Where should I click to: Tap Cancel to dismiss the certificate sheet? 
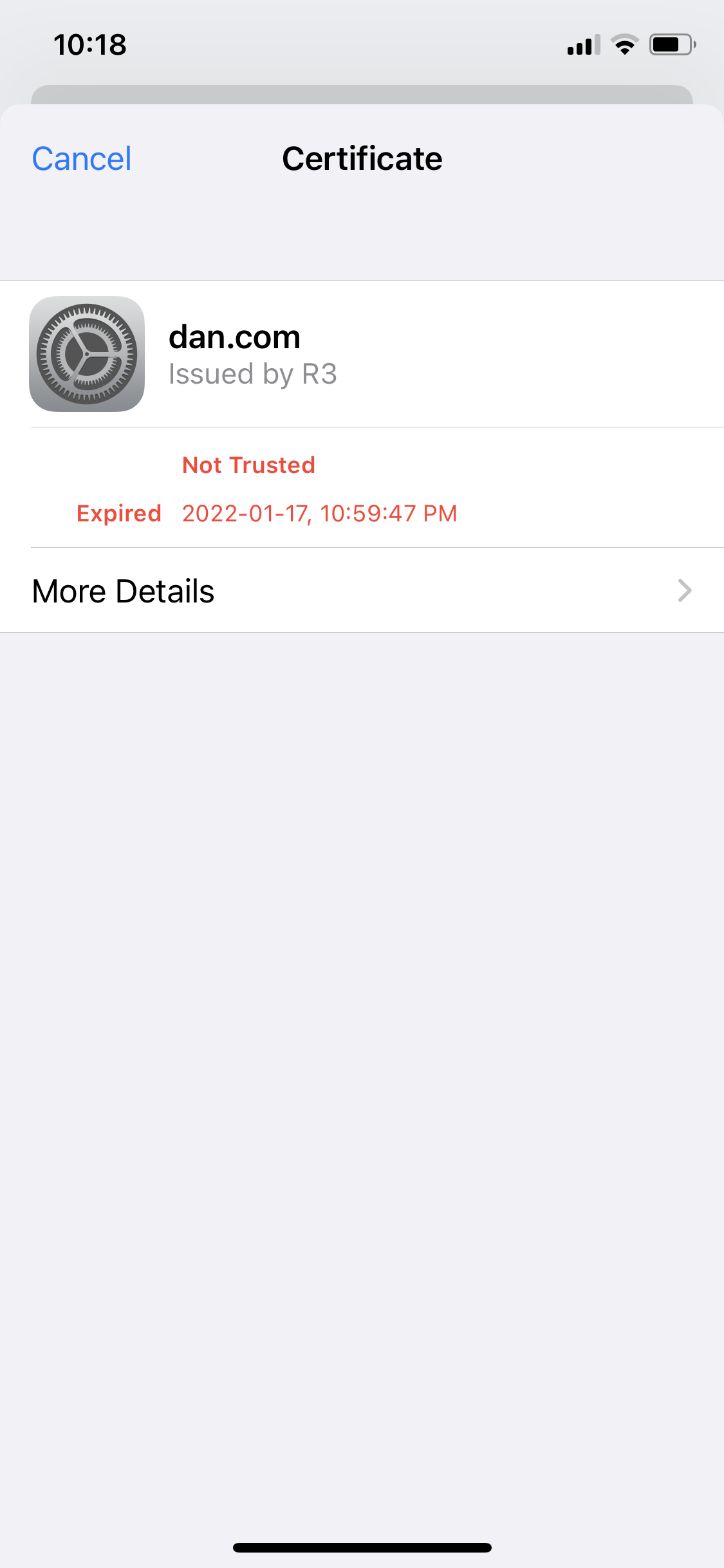tap(82, 159)
